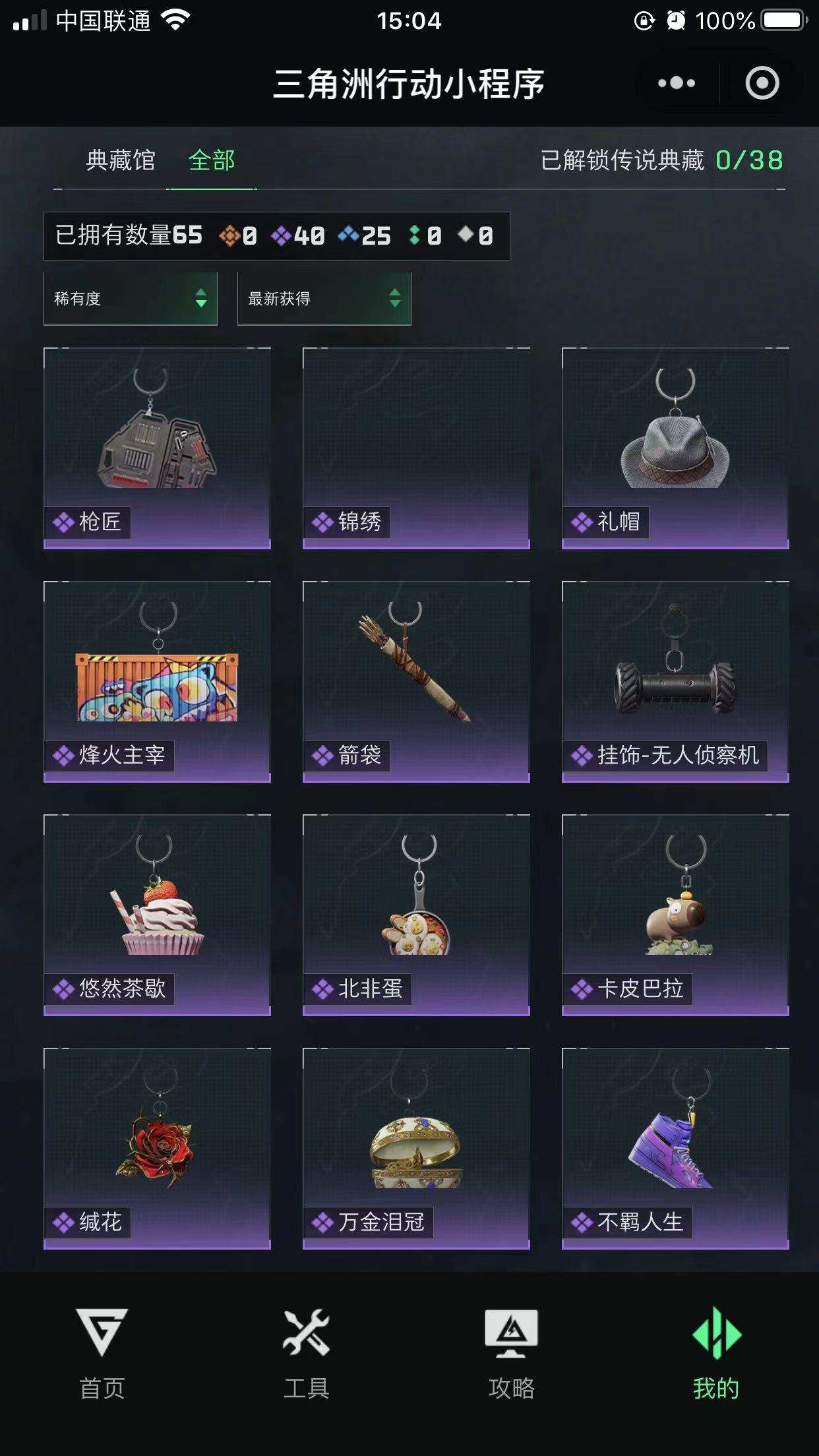Select the 全部 tab

tap(212, 160)
